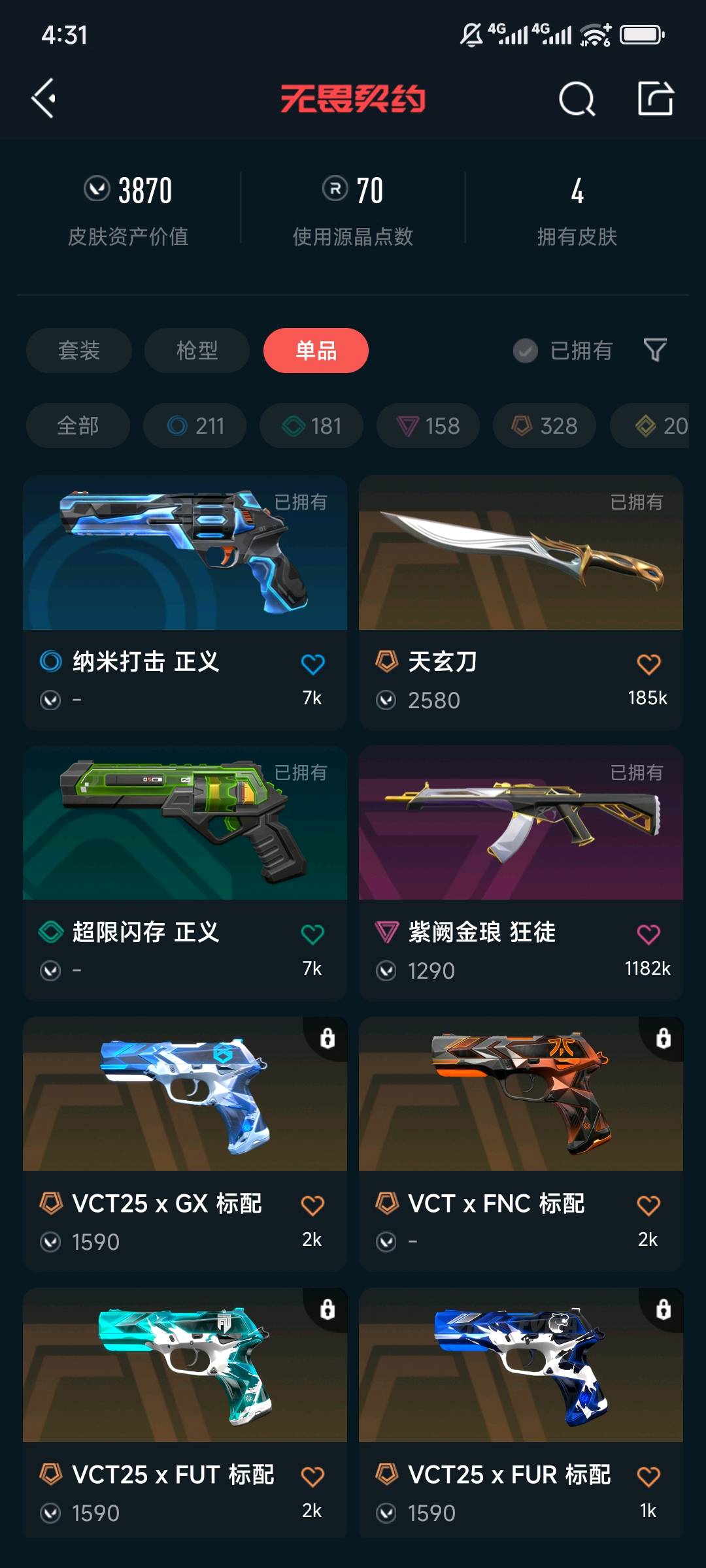Viewport: 706px width, 1568px height.
Task: Share this page via the share icon
Action: tap(656, 99)
